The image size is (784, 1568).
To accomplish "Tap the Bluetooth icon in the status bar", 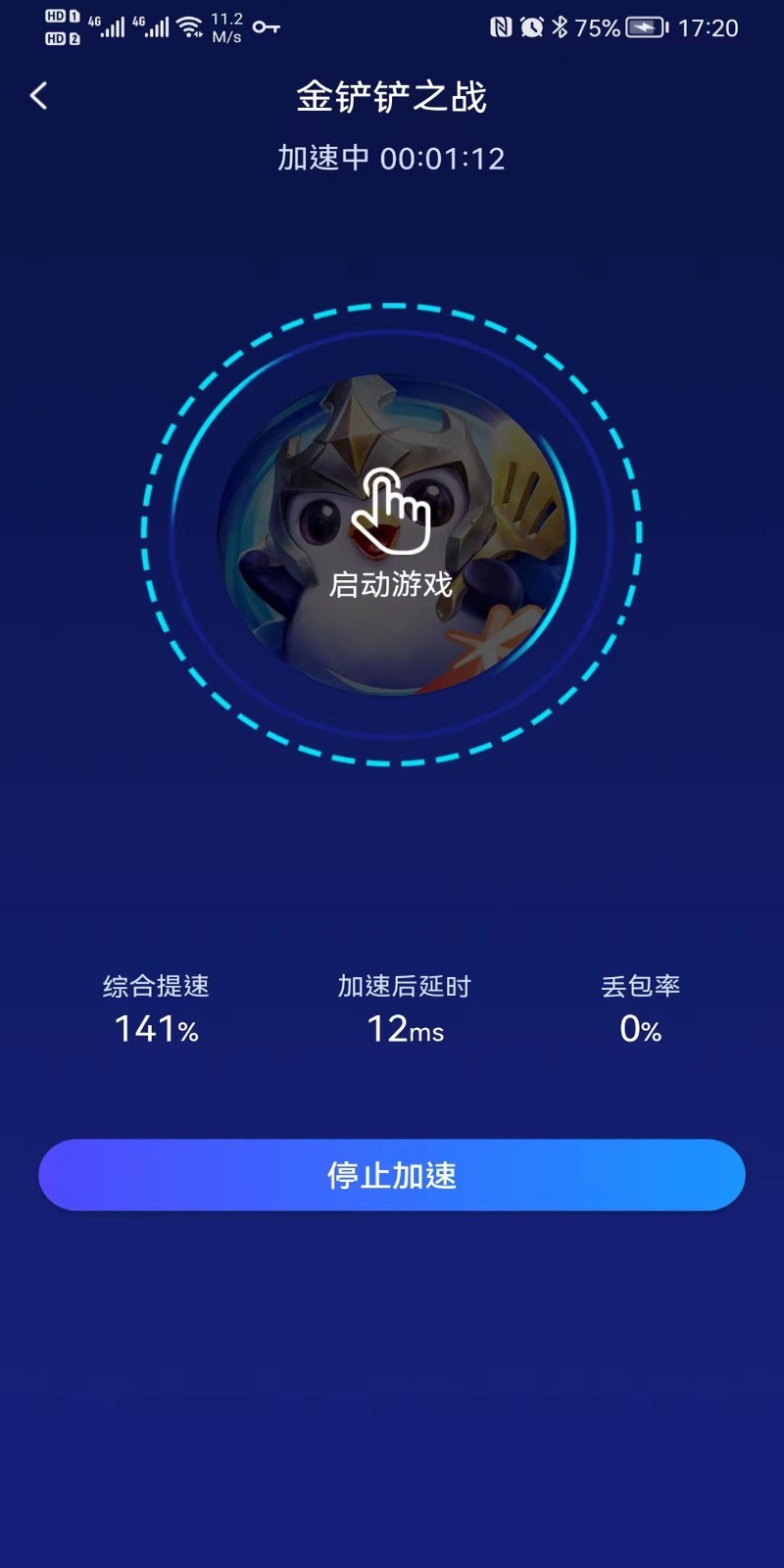I will 559,27.
